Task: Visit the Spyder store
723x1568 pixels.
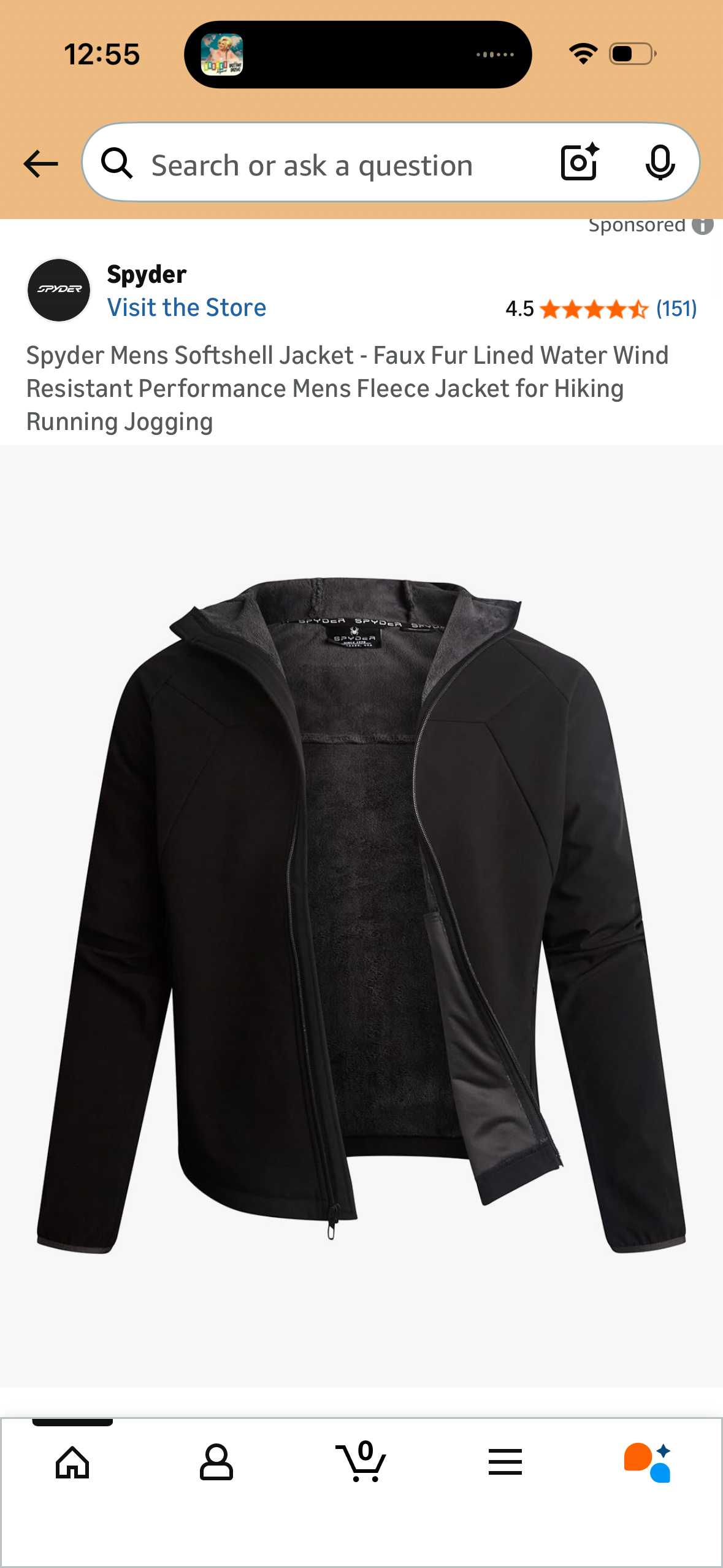Action: pos(186,307)
